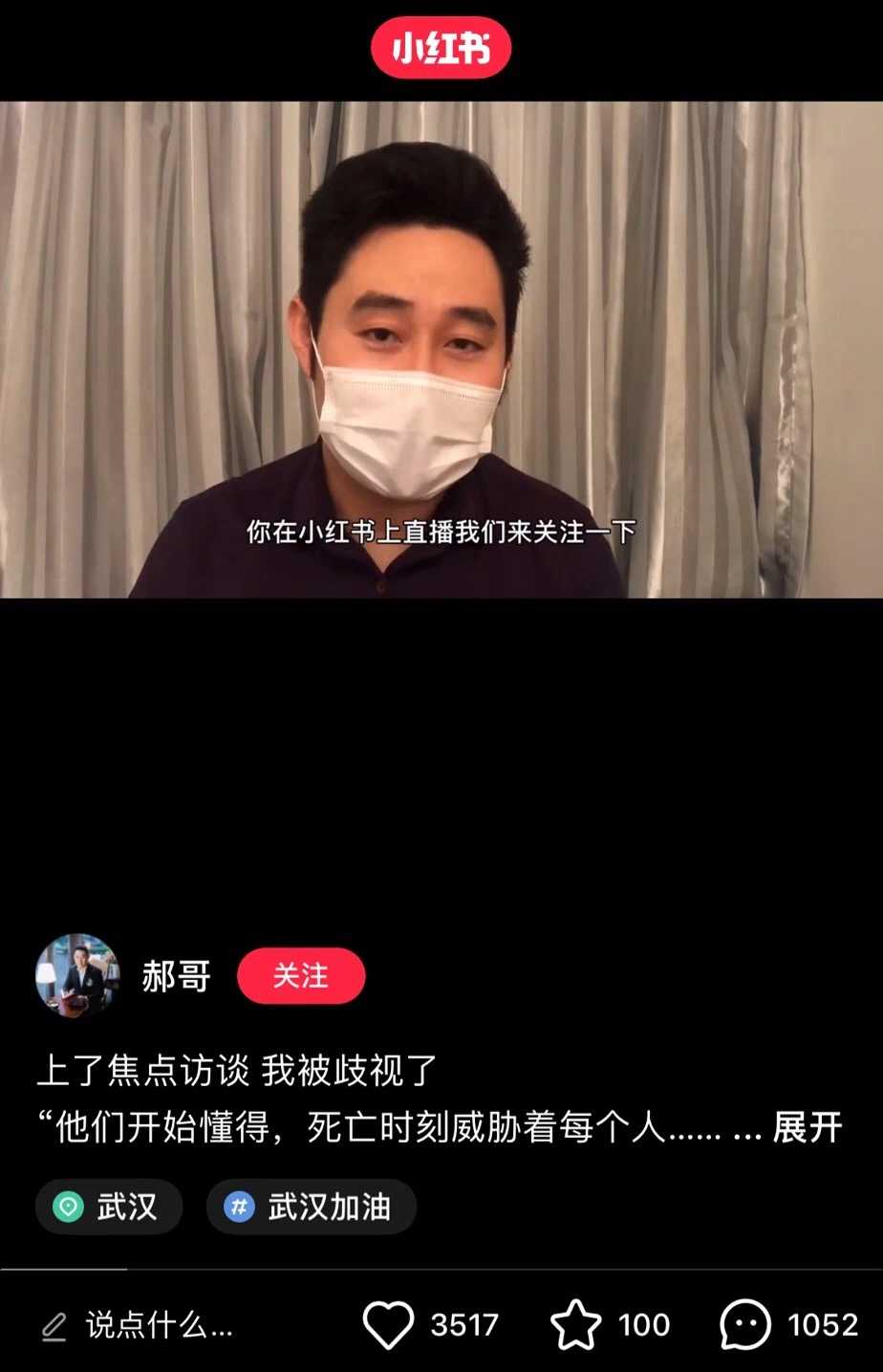Pause the playing video
This screenshot has height=1372, width=883.
tap(441, 349)
